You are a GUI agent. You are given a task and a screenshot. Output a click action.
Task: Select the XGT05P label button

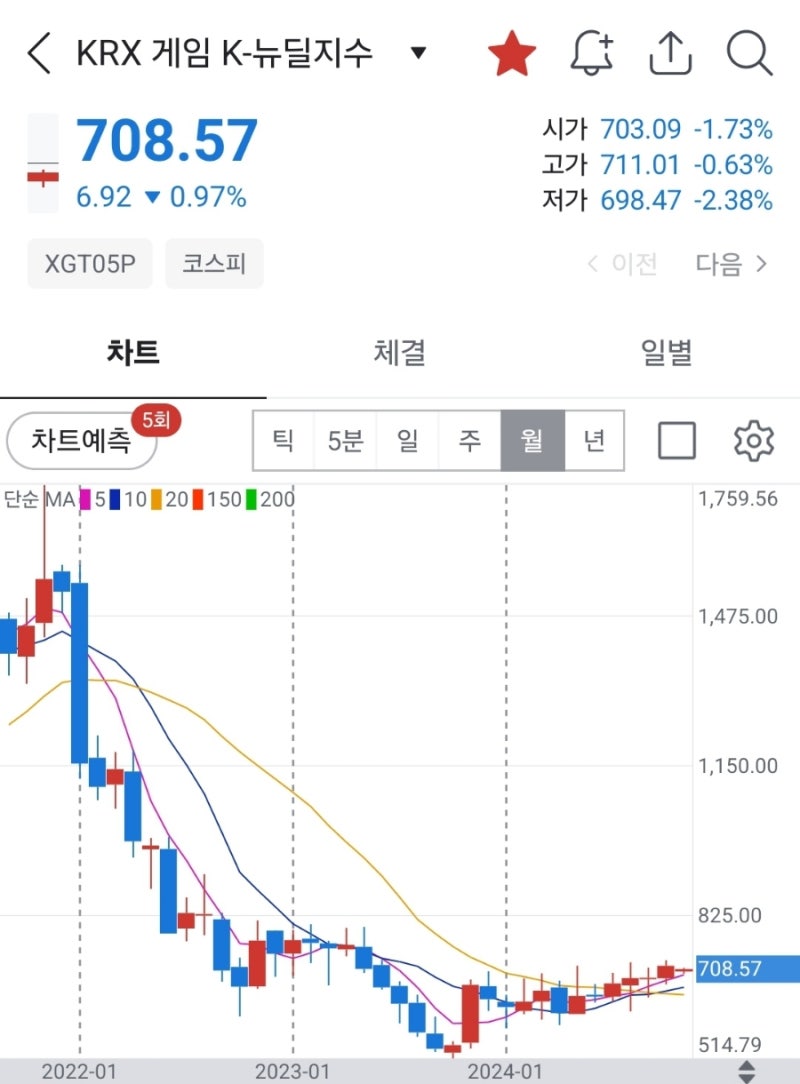point(89,263)
